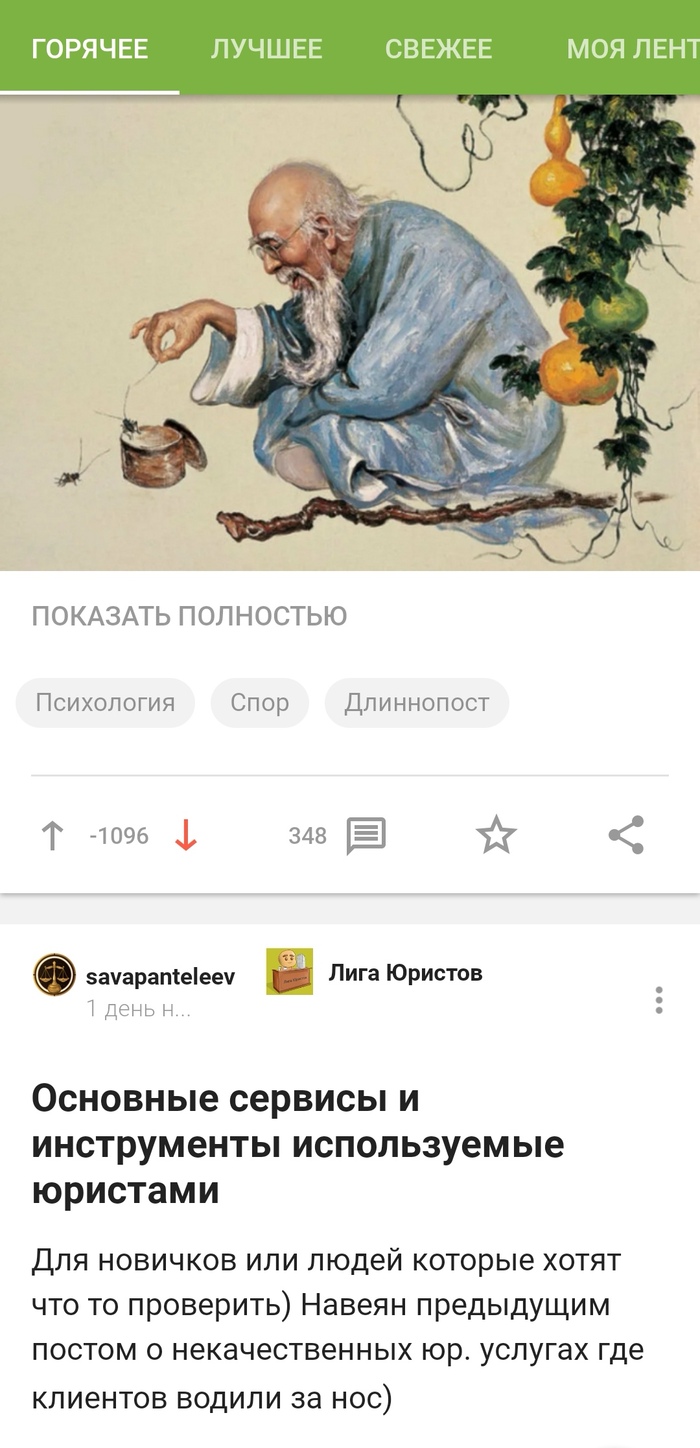The image size is (700, 1448).
Task: Expand post via Показать полностью
Action: (189, 616)
